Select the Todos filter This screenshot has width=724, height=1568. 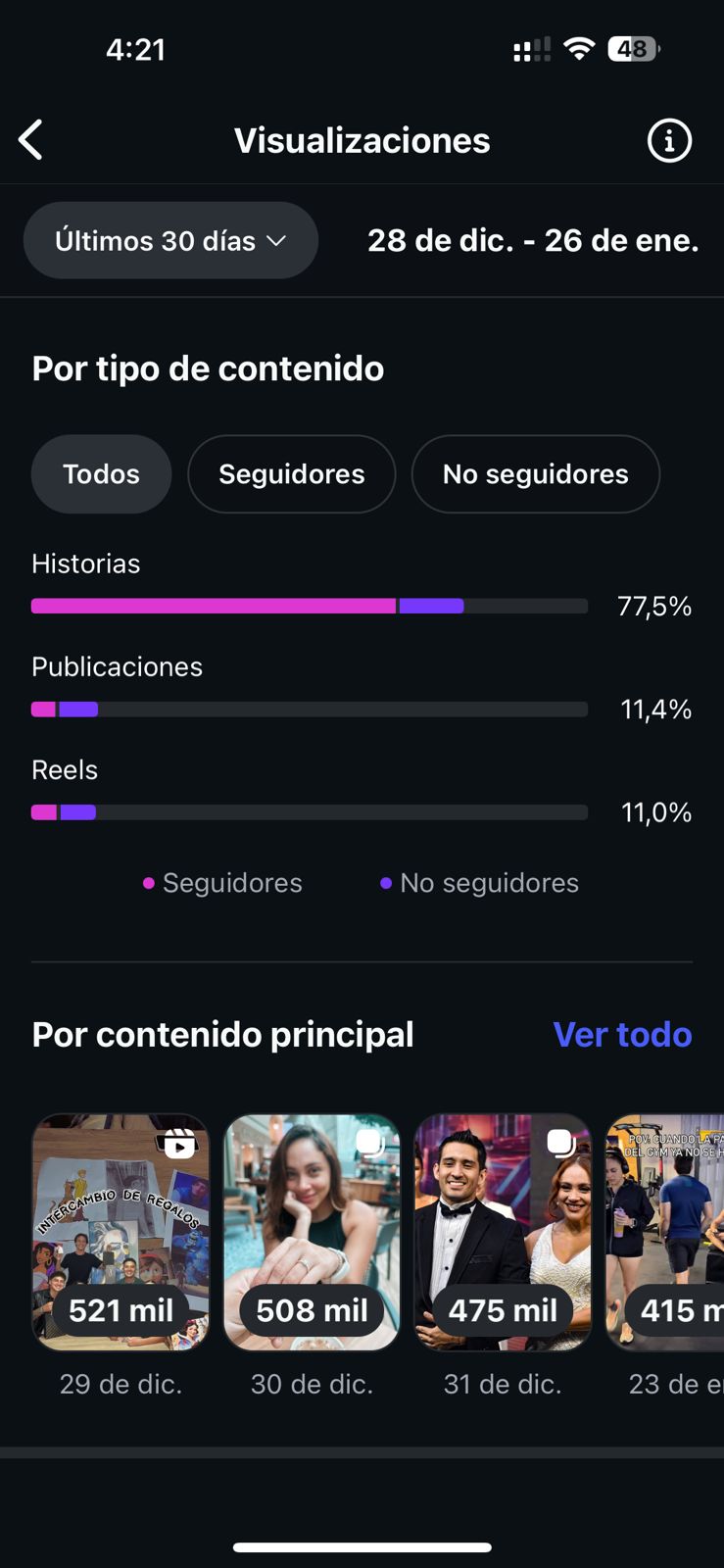[x=101, y=474]
